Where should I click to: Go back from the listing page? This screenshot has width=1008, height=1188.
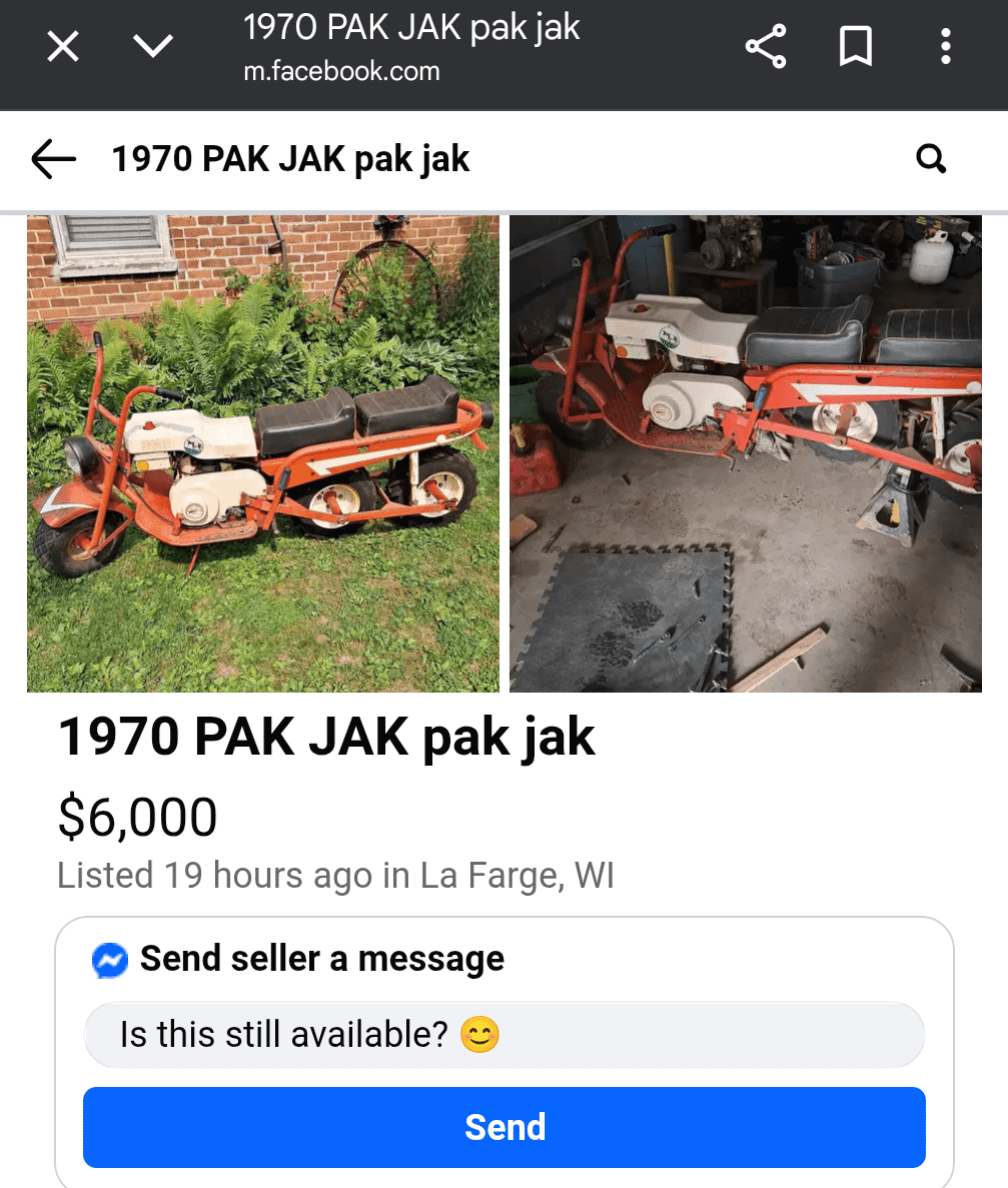(54, 159)
